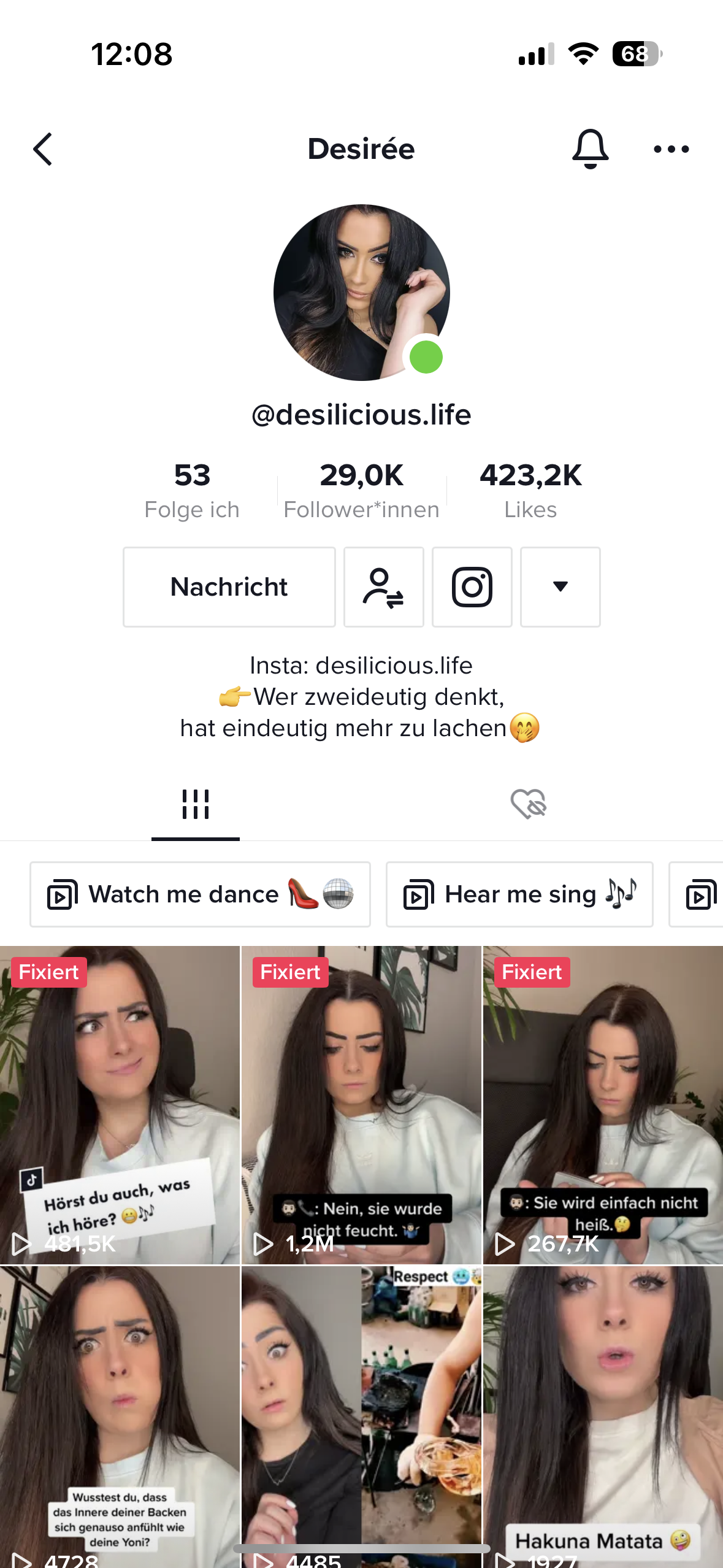Play the pinned video with 1,2M views
723x1568 pixels.
point(361,1104)
